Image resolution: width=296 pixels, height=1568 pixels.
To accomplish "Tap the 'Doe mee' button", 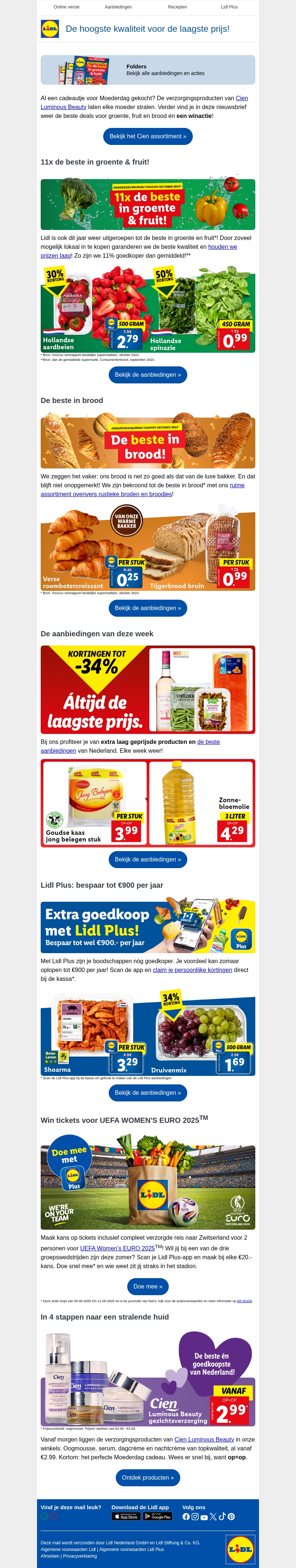I will tap(148, 1286).
